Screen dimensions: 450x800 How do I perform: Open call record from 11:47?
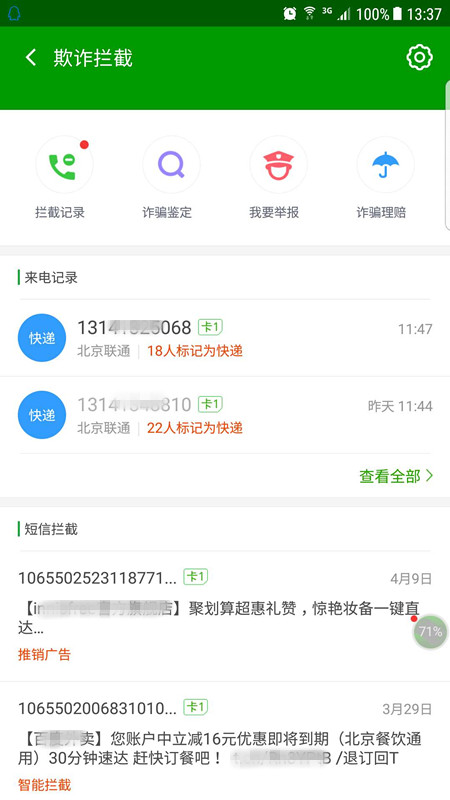(x=225, y=338)
